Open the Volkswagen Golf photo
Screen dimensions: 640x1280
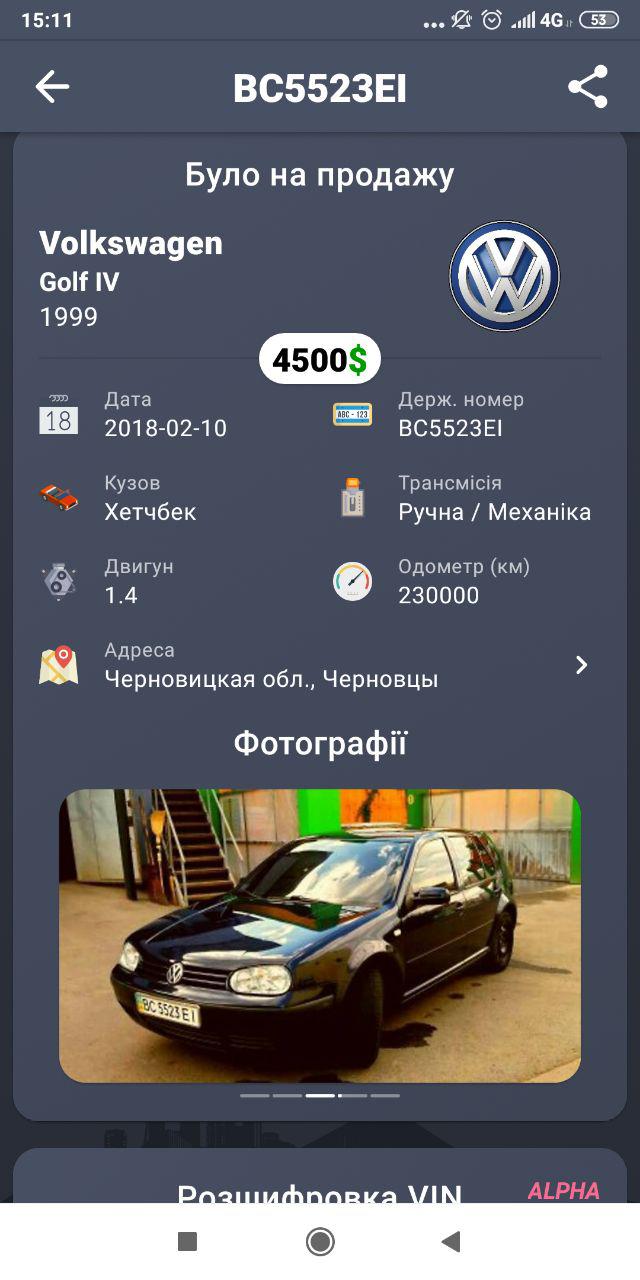point(320,935)
